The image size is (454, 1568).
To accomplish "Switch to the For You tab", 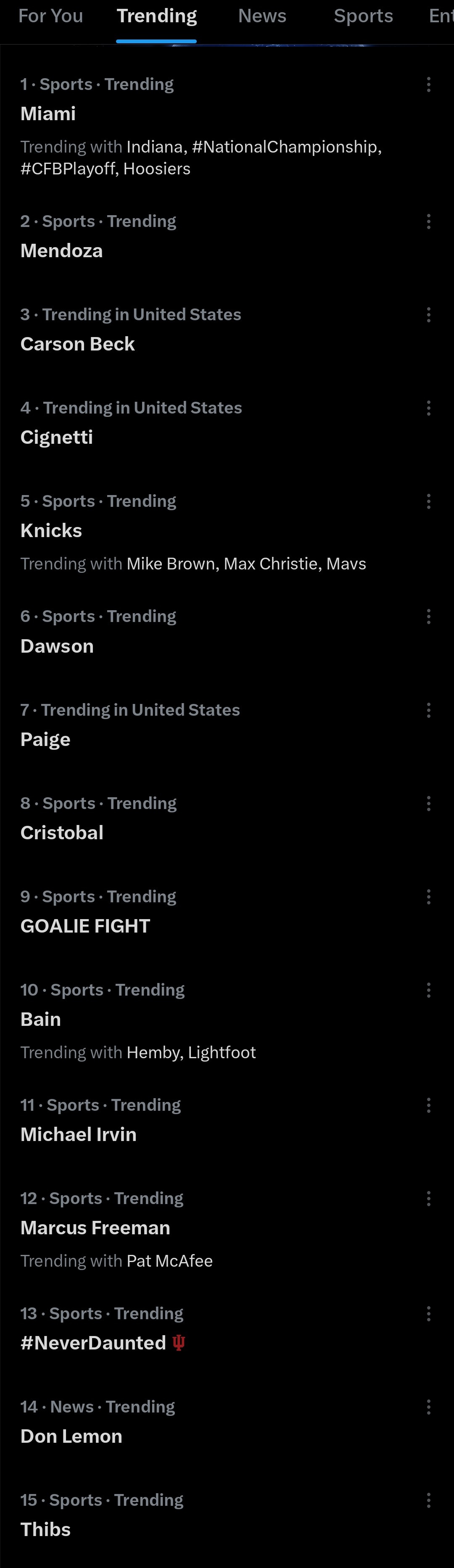I will 50,16.
